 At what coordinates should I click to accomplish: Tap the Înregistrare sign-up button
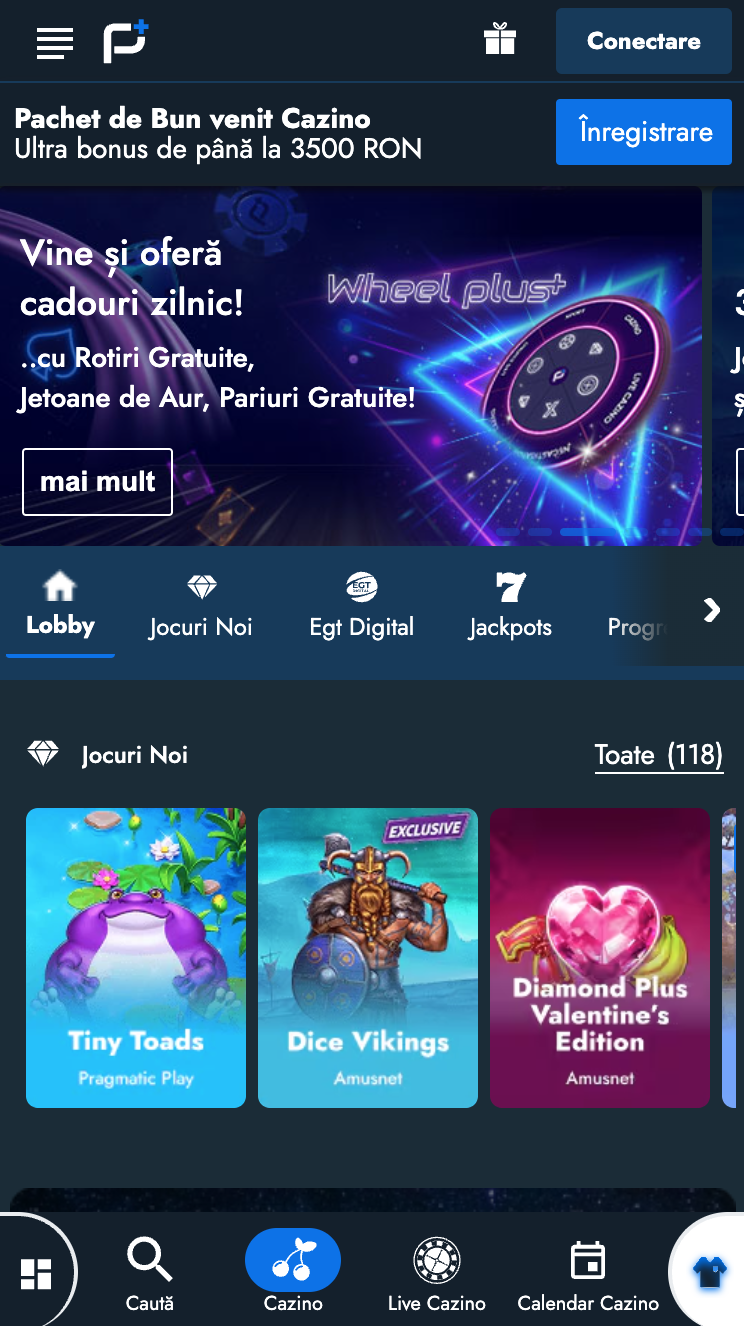click(x=645, y=132)
